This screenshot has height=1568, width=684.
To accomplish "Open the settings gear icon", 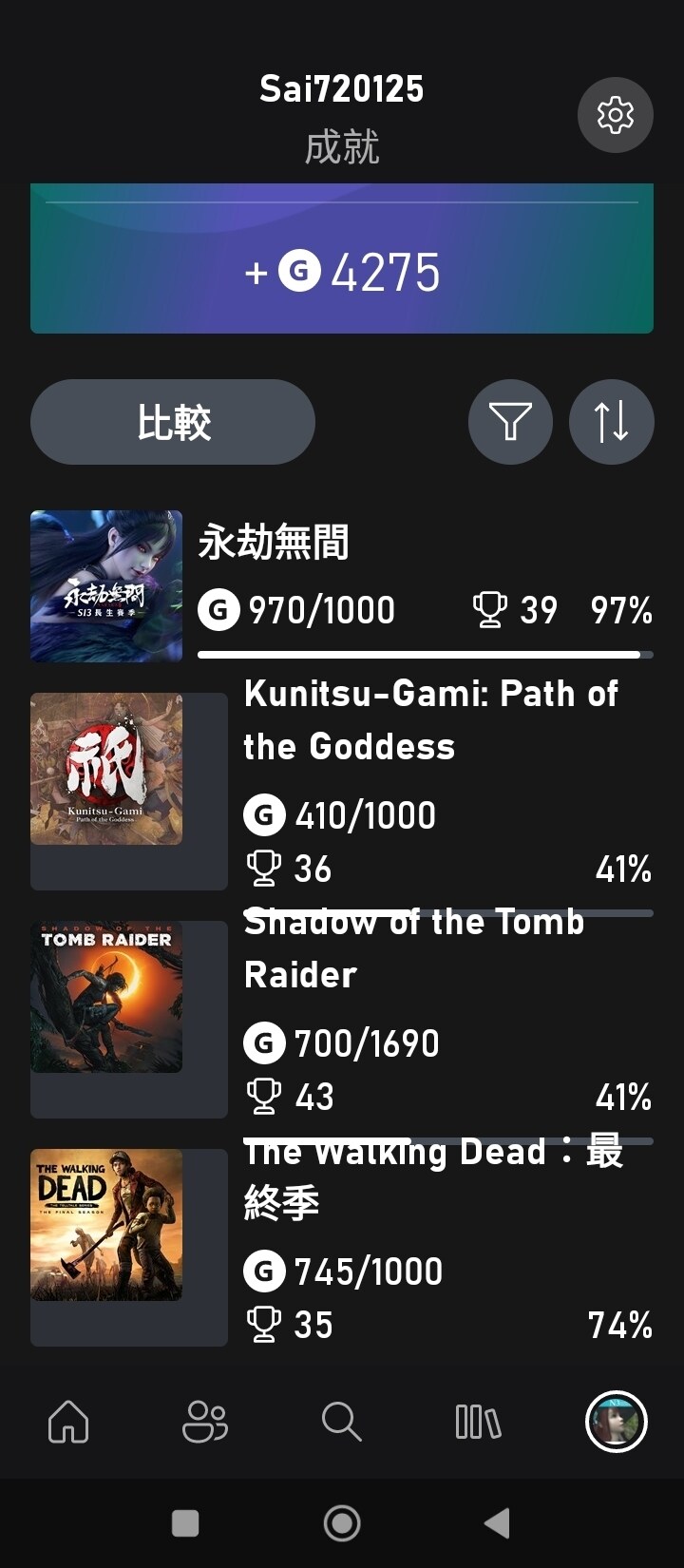I will tap(615, 115).
